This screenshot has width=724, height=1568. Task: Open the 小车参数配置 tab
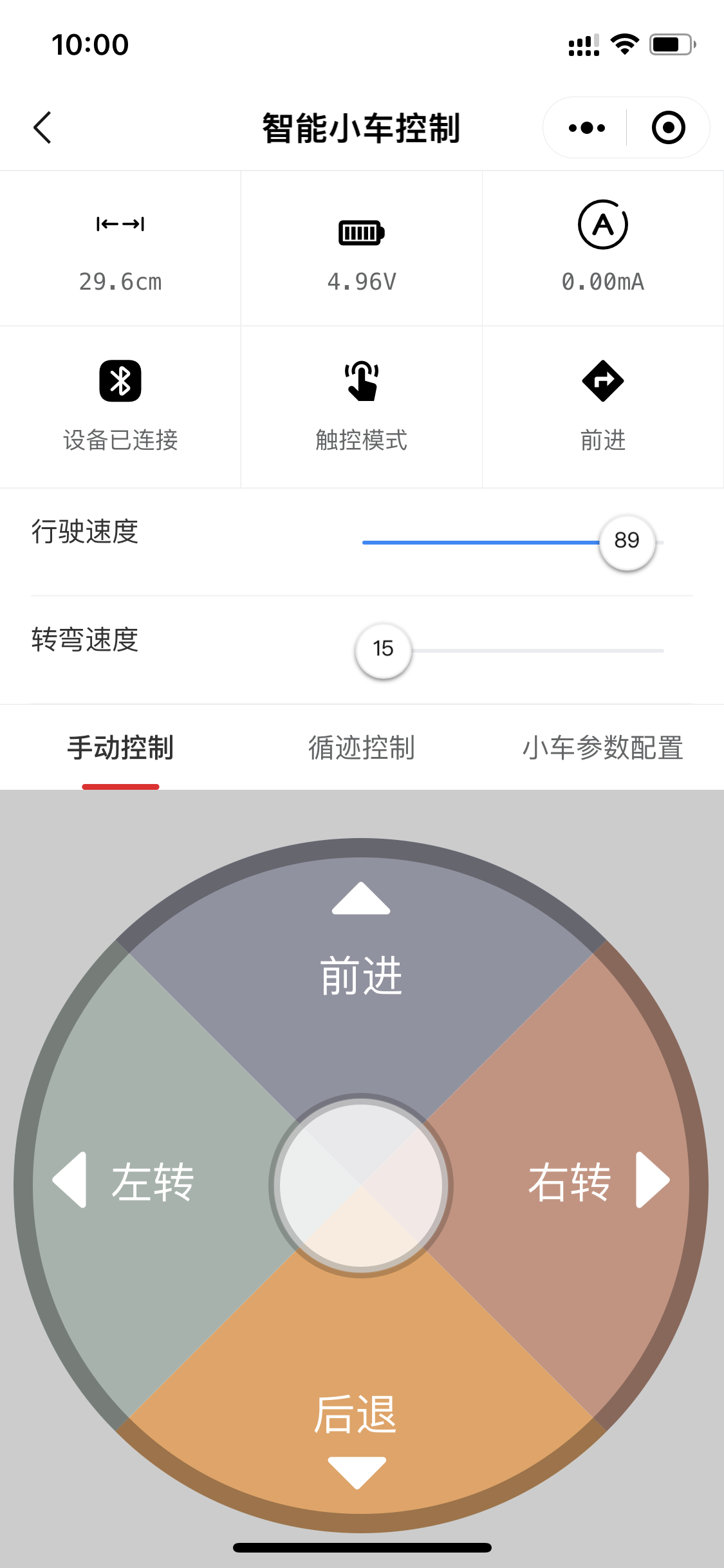point(602,748)
